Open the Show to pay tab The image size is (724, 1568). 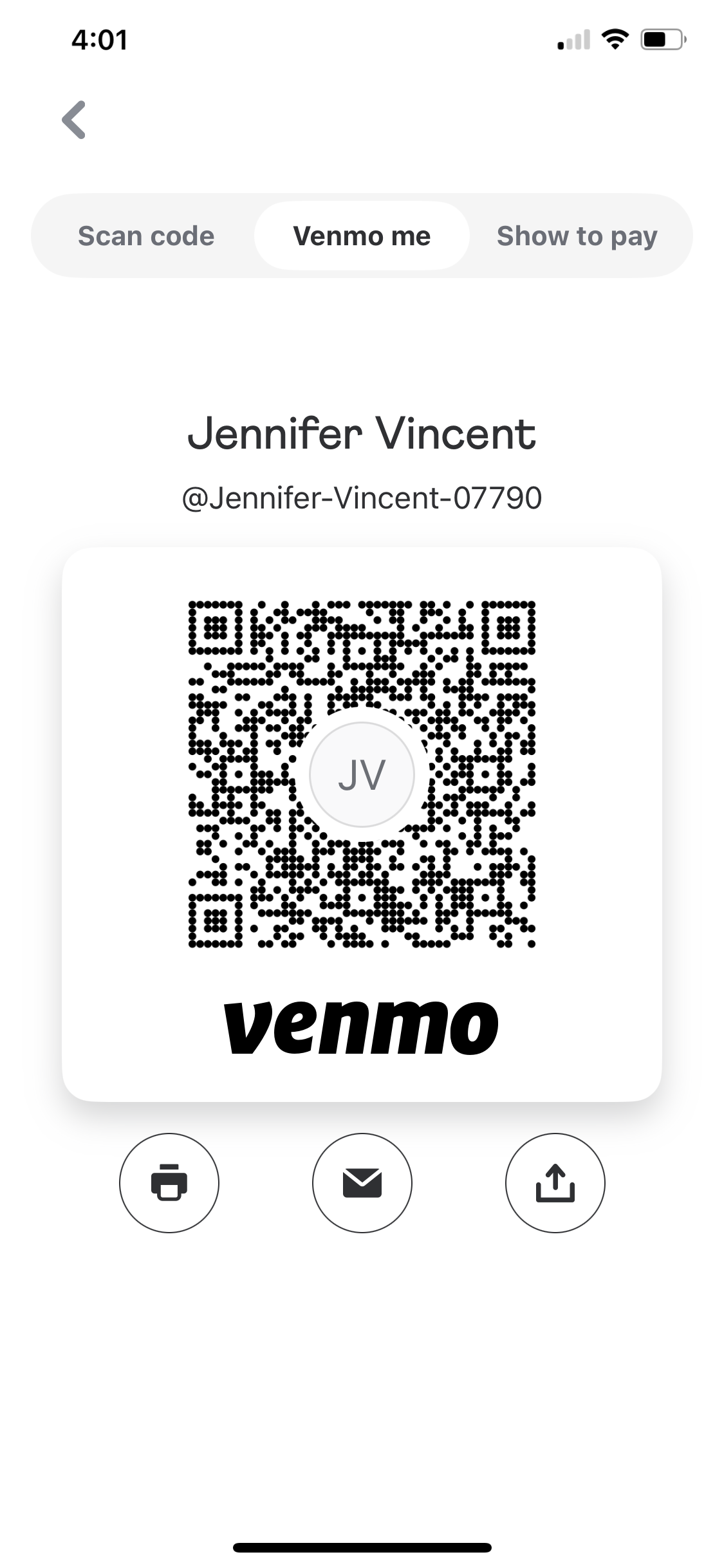577,236
